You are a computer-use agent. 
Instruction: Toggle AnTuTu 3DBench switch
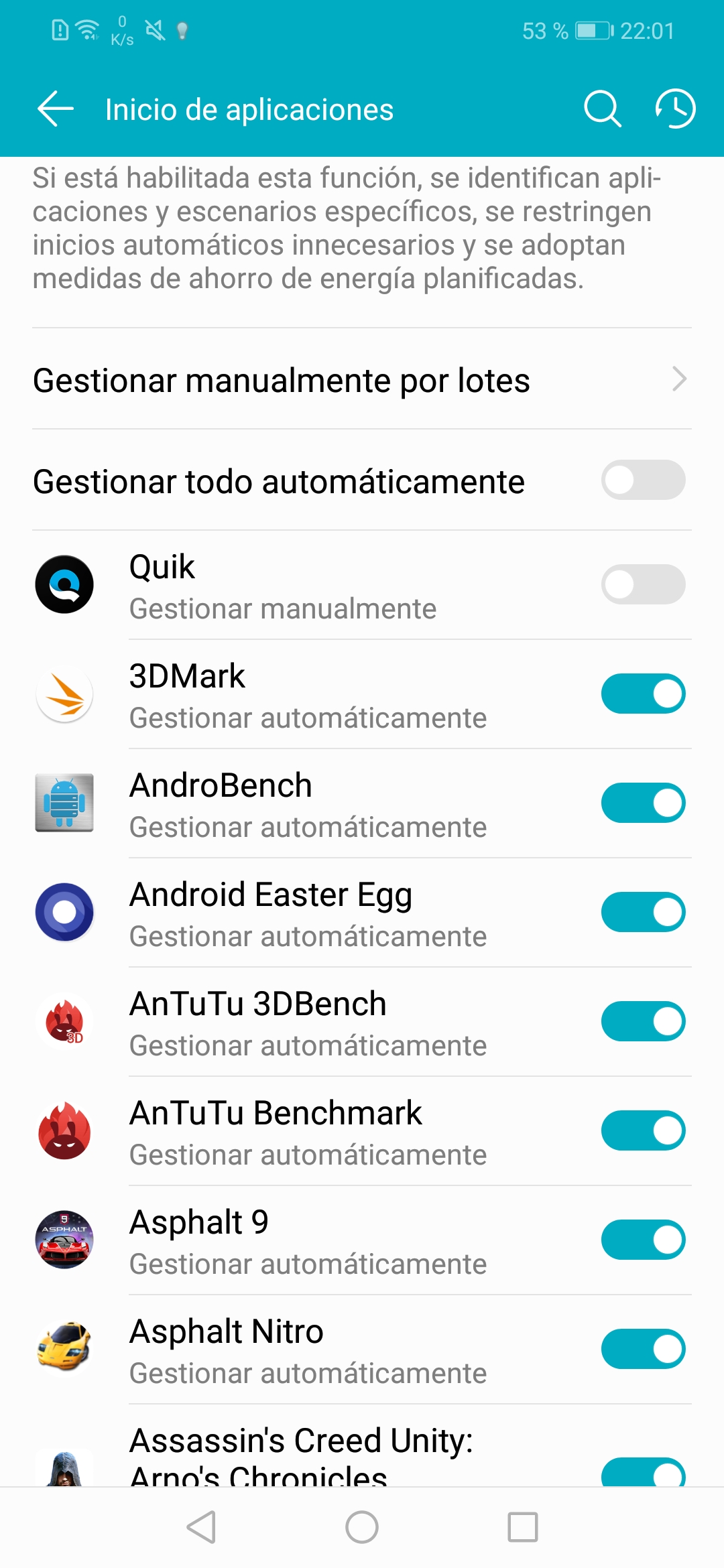[643, 1021]
